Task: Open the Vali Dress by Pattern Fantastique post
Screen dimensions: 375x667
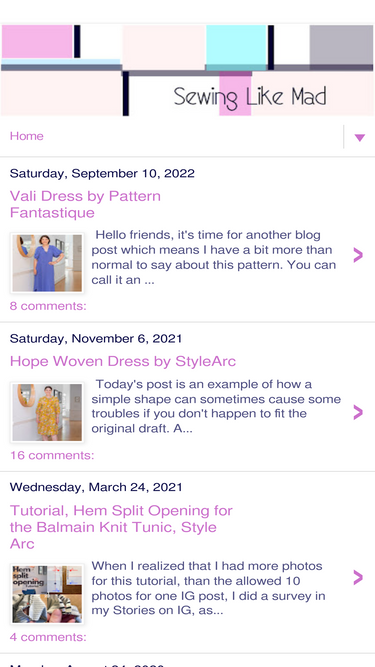Action: tap(85, 204)
